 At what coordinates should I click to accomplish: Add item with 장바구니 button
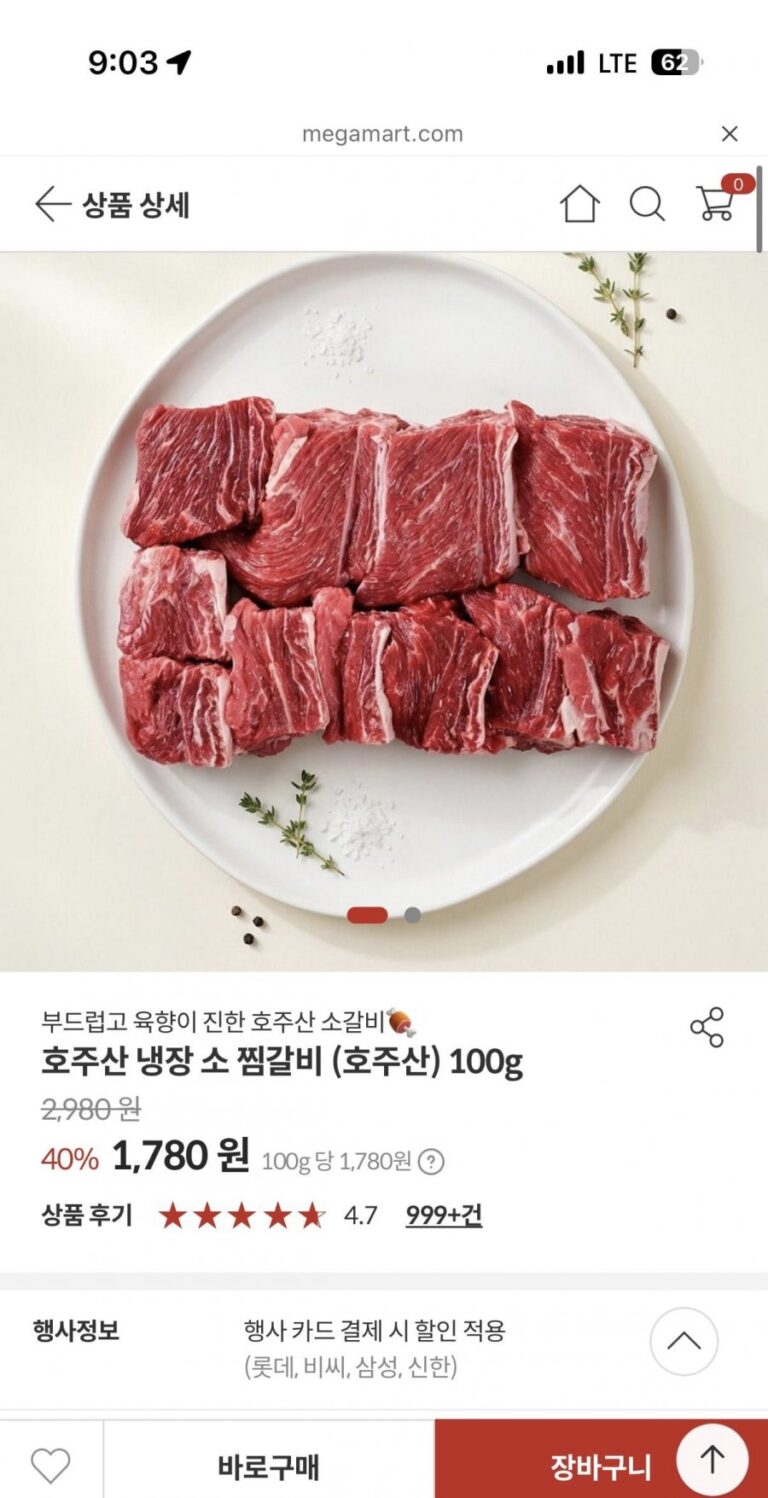pos(600,1467)
